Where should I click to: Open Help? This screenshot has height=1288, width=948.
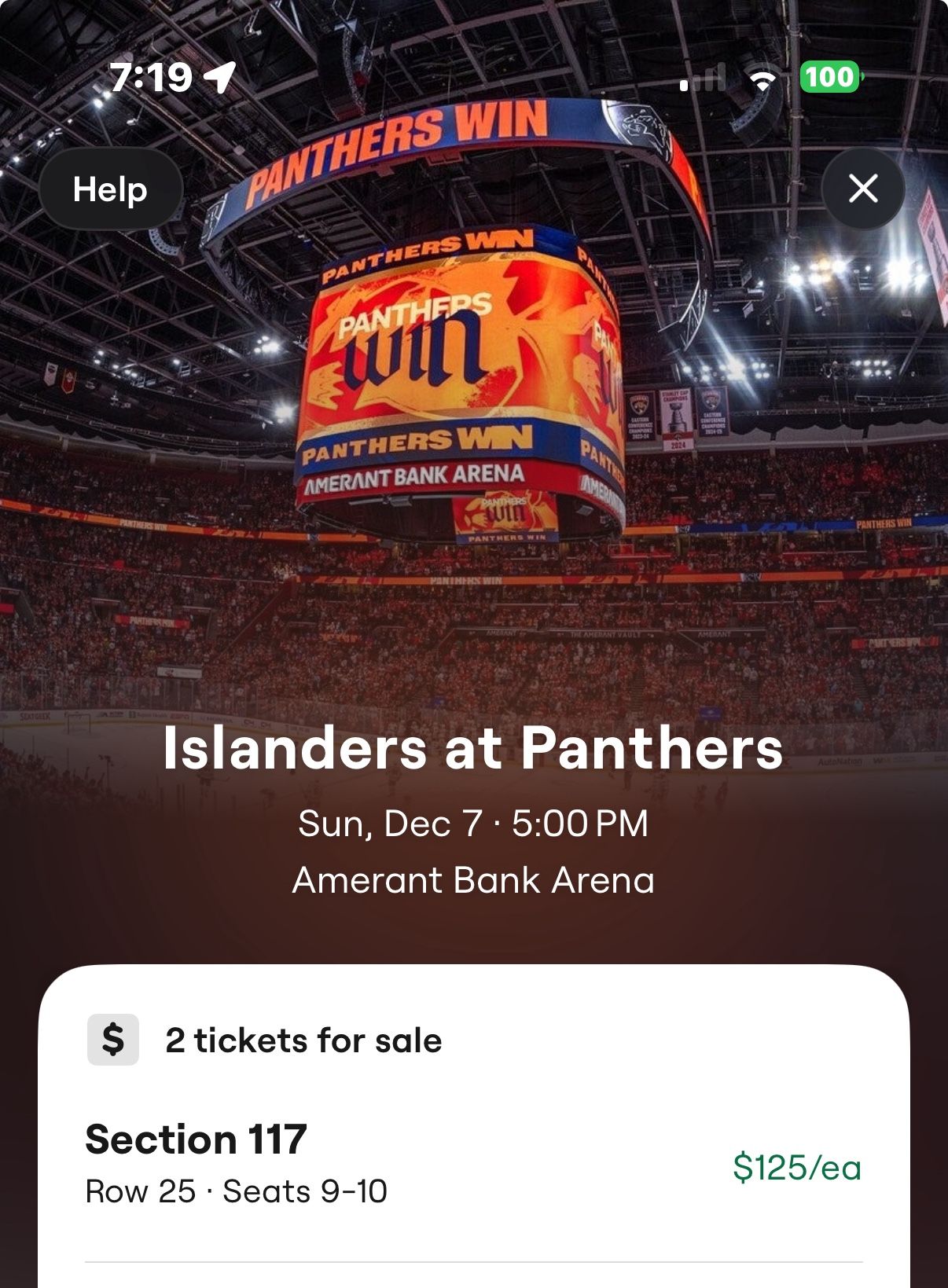tap(110, 189)
